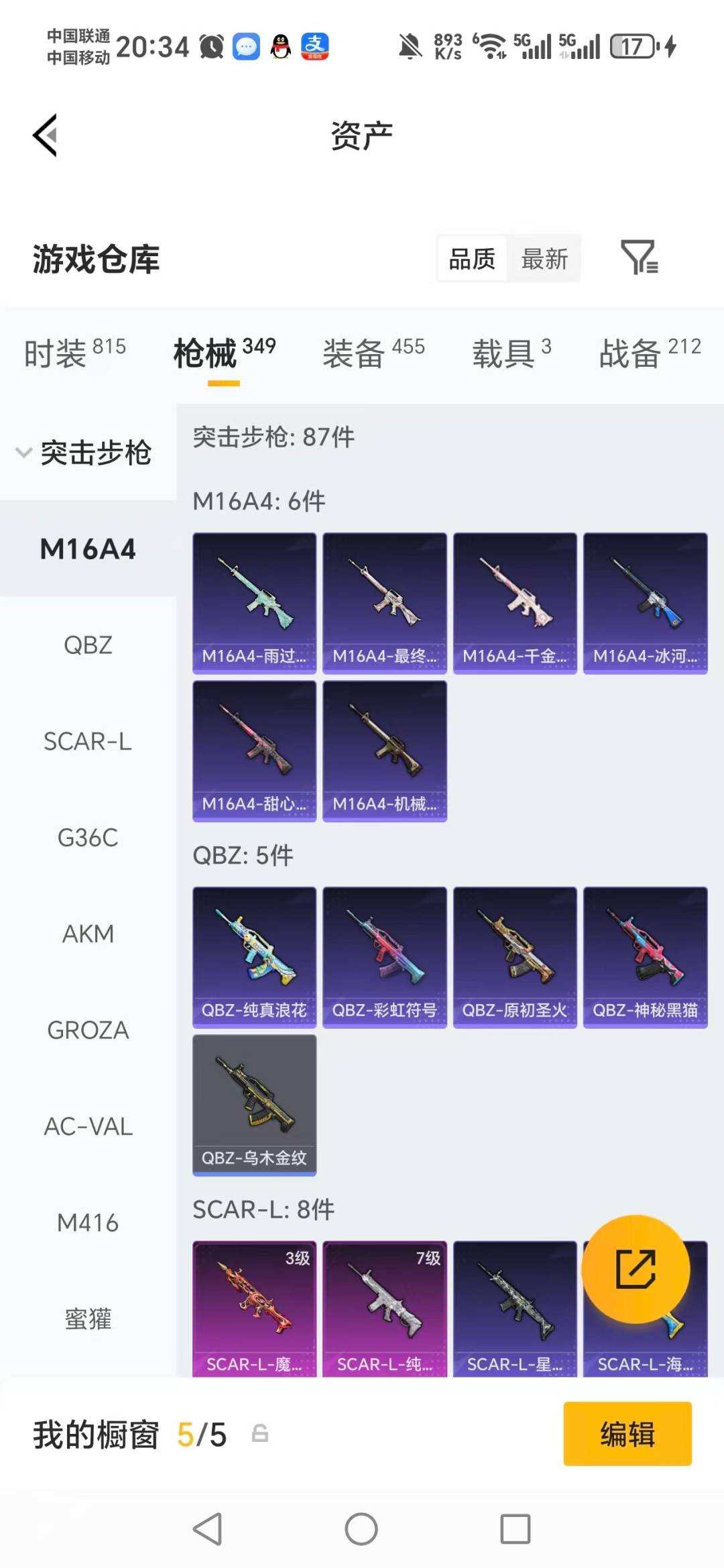Open the M16A4-雨过 skin thumbnail

point(253,602)
